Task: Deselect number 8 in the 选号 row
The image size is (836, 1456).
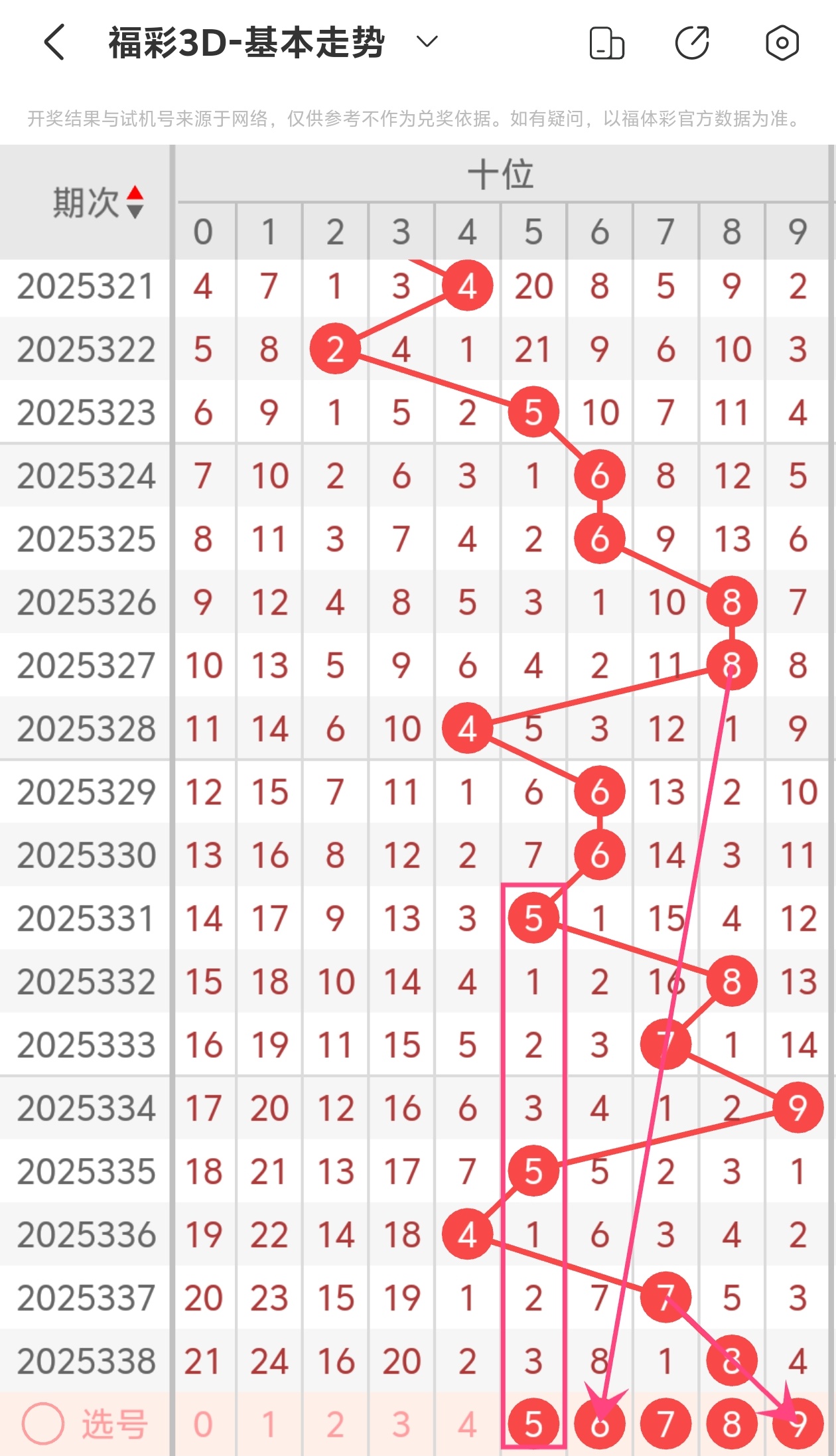Action: click(x=731, y=1424)
